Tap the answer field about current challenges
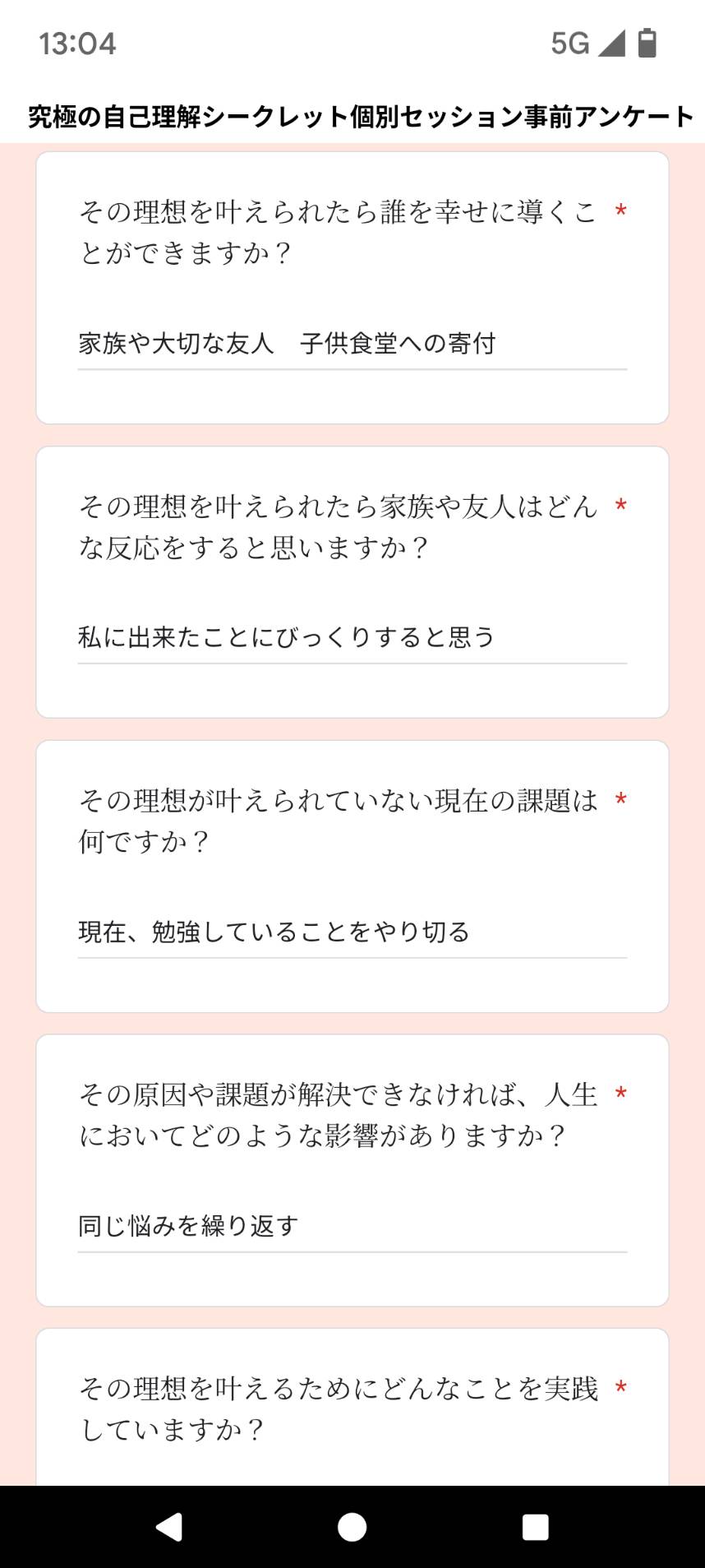Screen dimensions: 705x1568 (x=352, y=932)
